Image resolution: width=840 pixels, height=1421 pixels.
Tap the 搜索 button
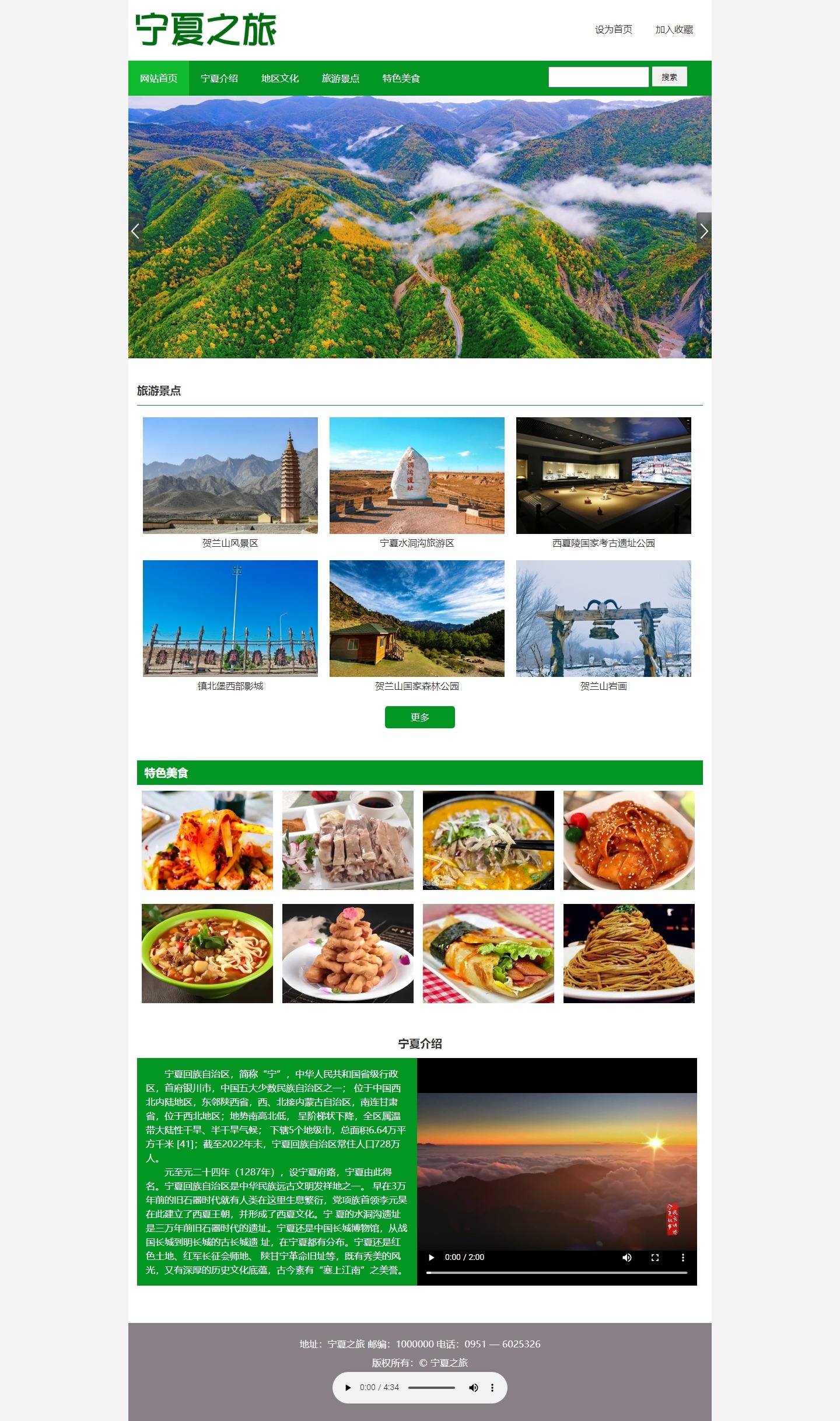[669, 77]
